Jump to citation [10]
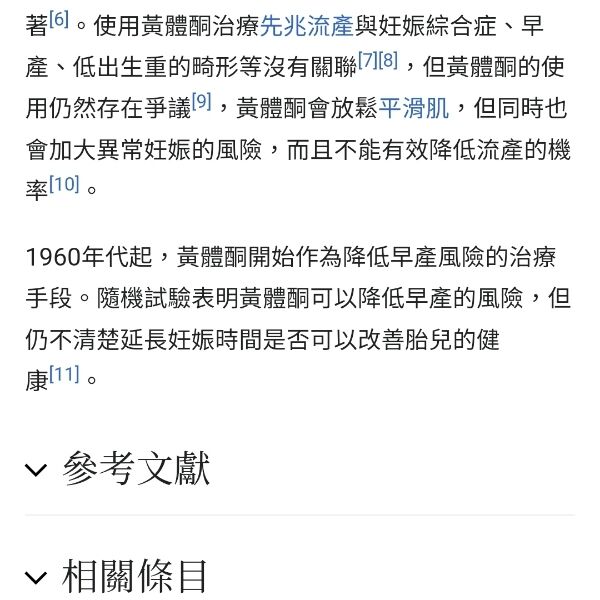The image size is (600, 600). [x=64, y=184]
